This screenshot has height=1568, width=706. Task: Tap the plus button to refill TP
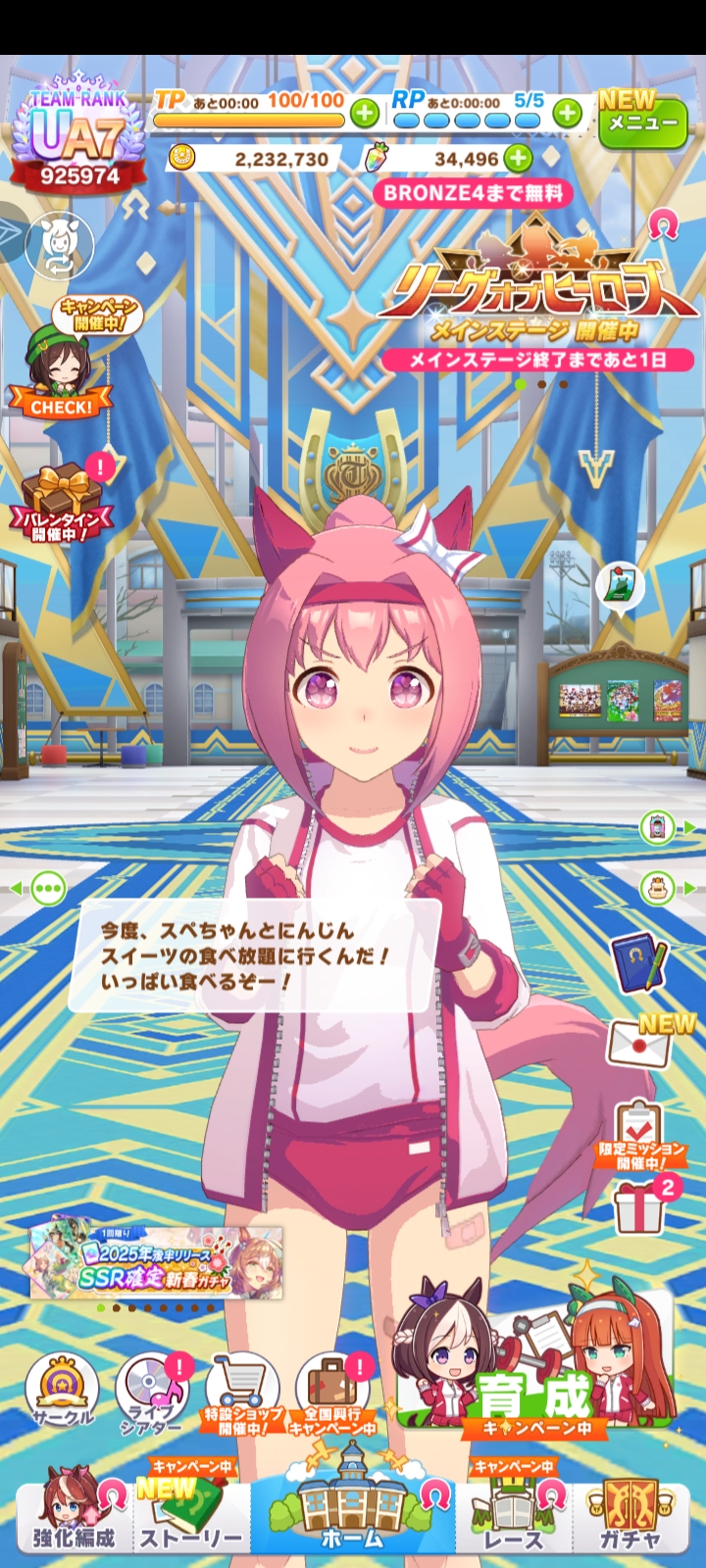tap(364, 114)
